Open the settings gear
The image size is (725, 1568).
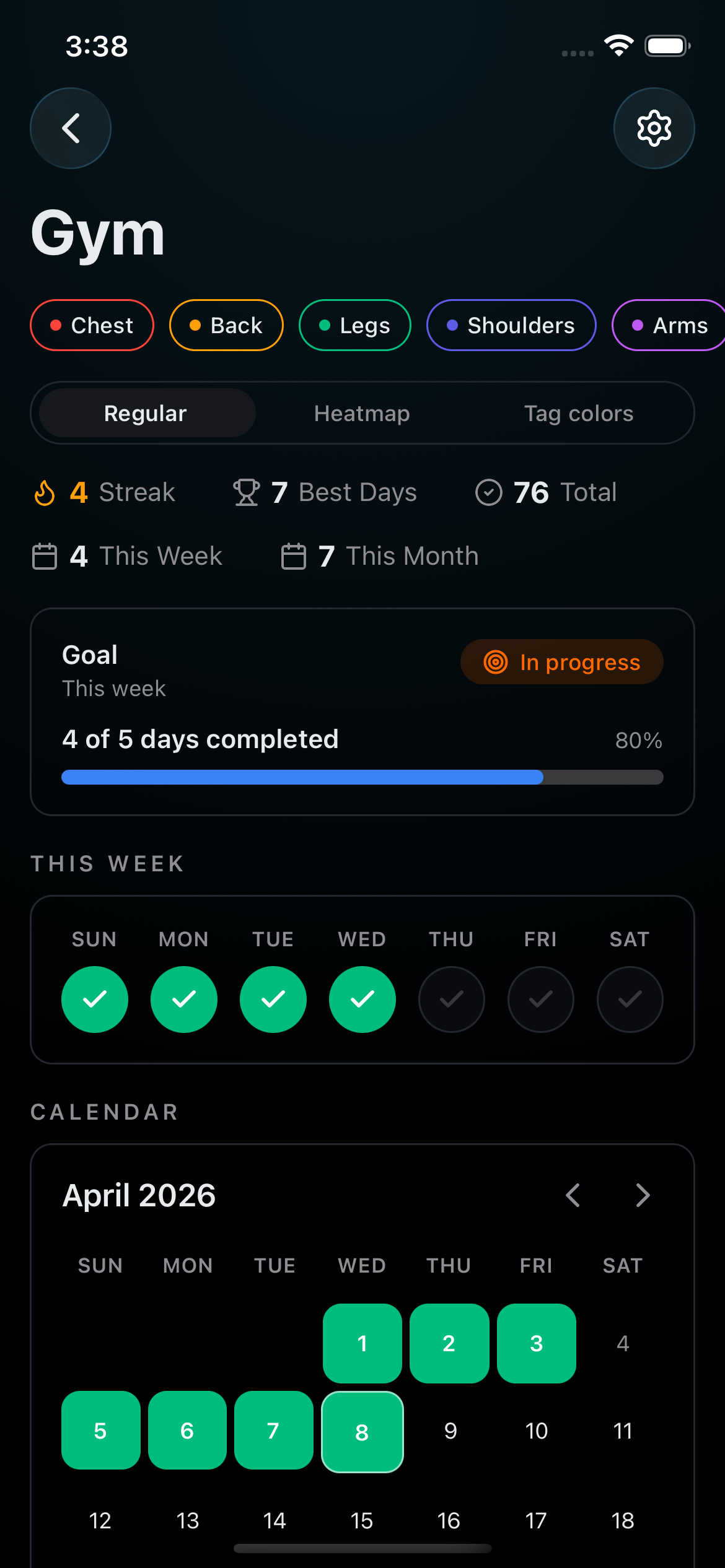tap(654, 128)
